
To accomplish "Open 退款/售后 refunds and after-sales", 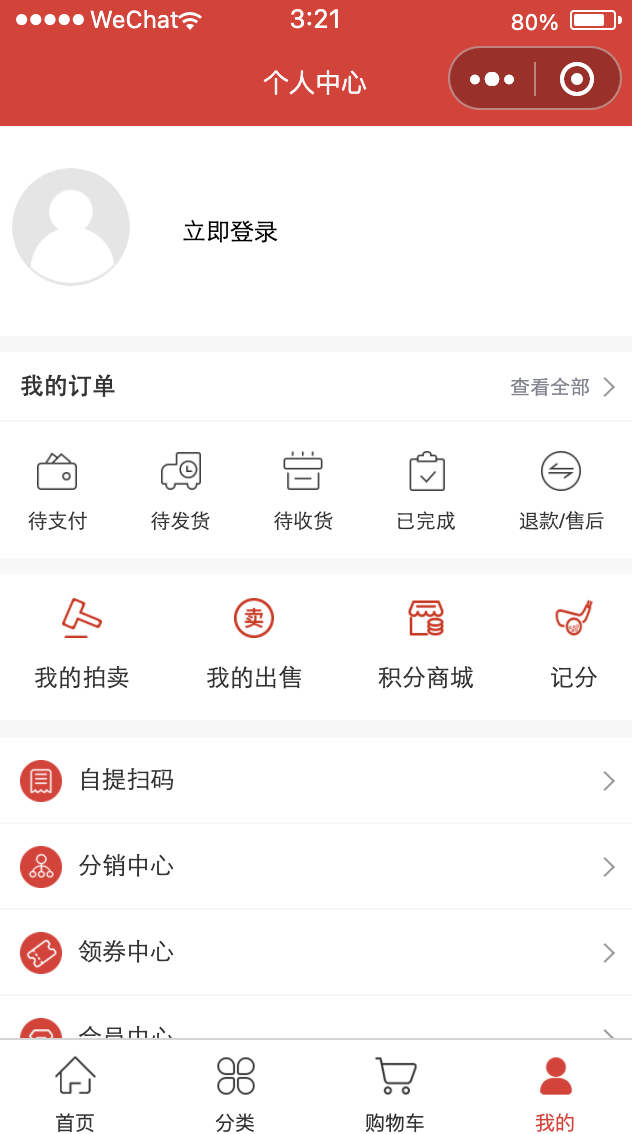I will pos(561,492).
